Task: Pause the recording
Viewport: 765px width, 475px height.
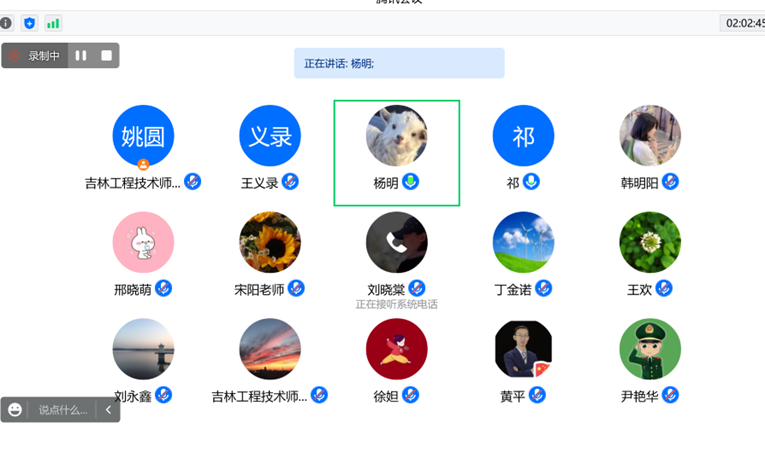Action: (x=81, y=56)
